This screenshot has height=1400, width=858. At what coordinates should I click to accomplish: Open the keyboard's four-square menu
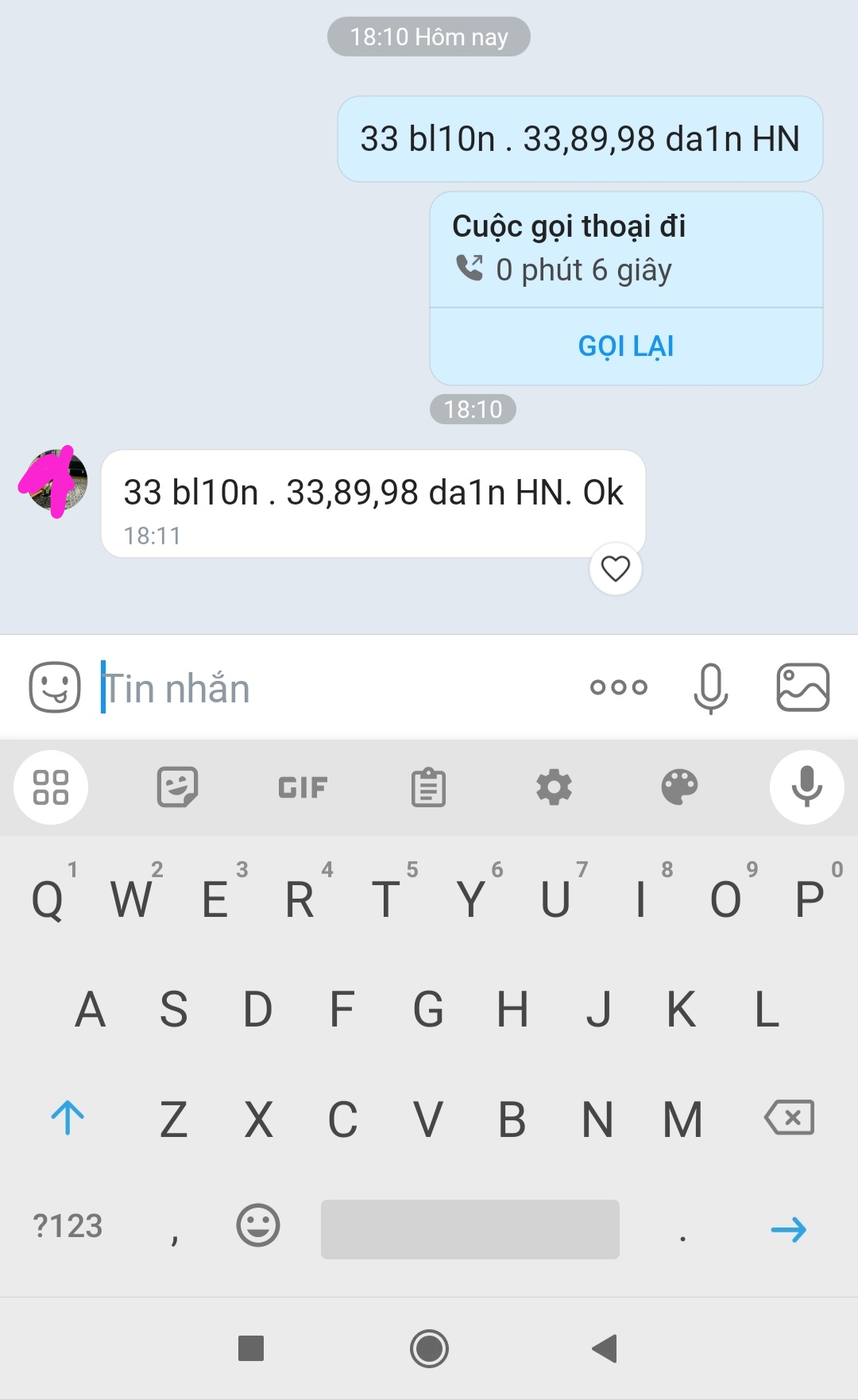51,787
